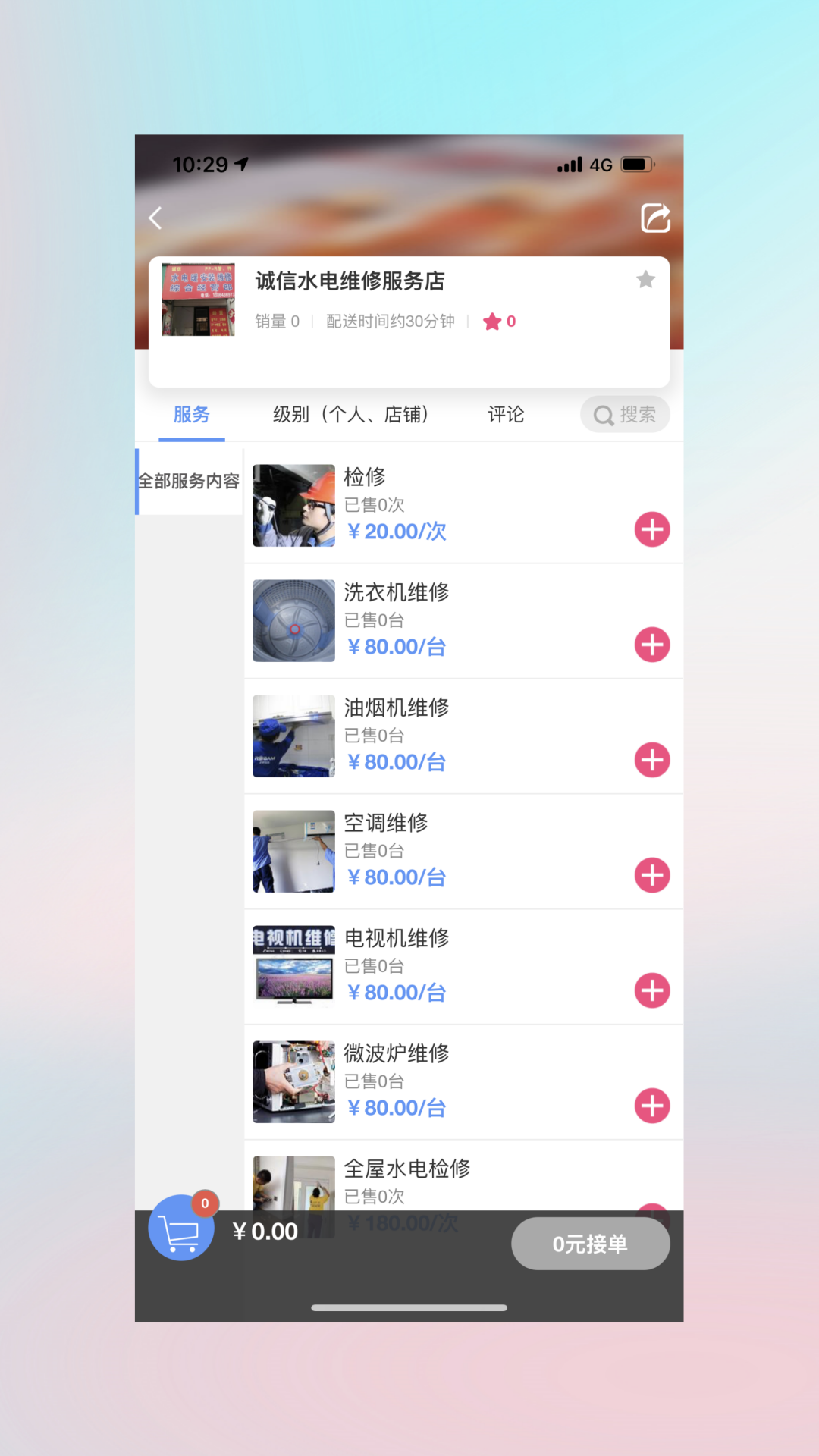Open the 搜索 search box

625,415
